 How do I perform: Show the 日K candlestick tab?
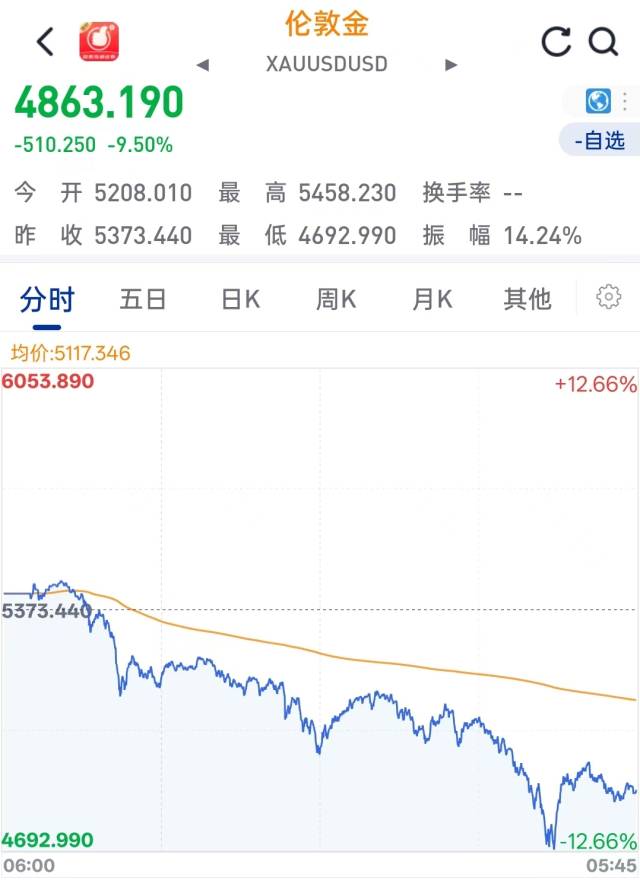(240, 298)
